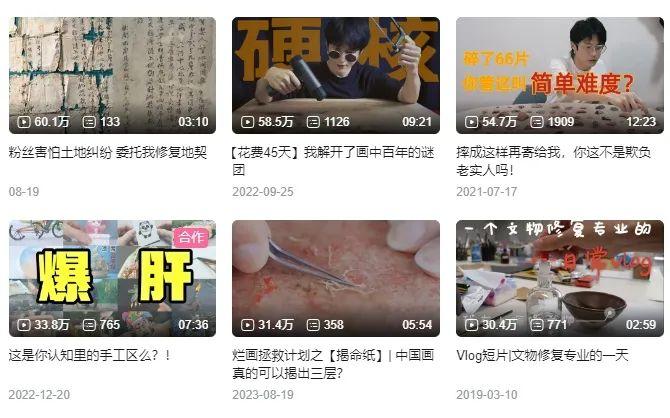Screen dimensions: 670x418
Task: Open title 这是你认知里的手工区么
Action: click(90, 354)
